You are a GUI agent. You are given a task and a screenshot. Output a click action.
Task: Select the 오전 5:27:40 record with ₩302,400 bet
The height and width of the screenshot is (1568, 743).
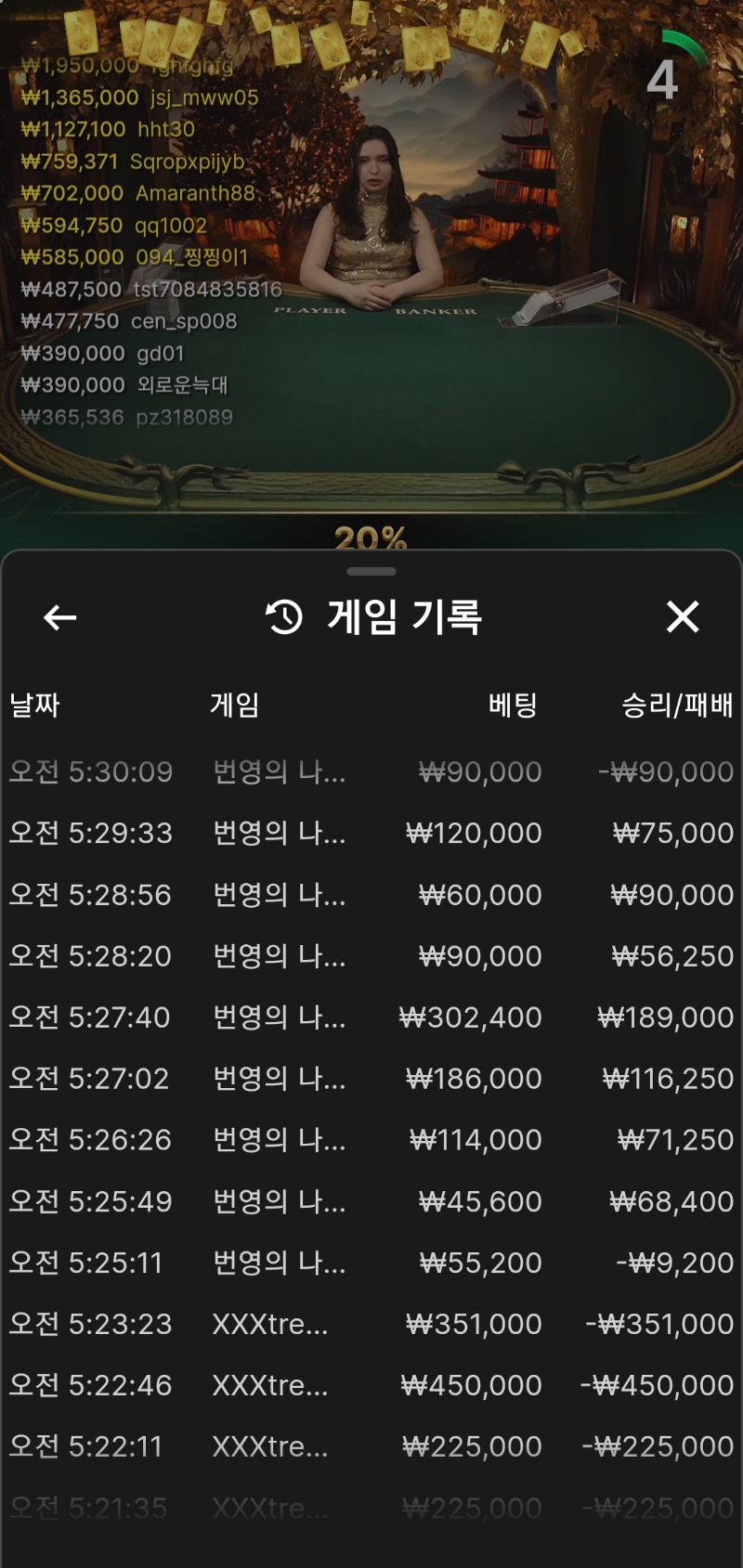click(x=371, y=1017)
